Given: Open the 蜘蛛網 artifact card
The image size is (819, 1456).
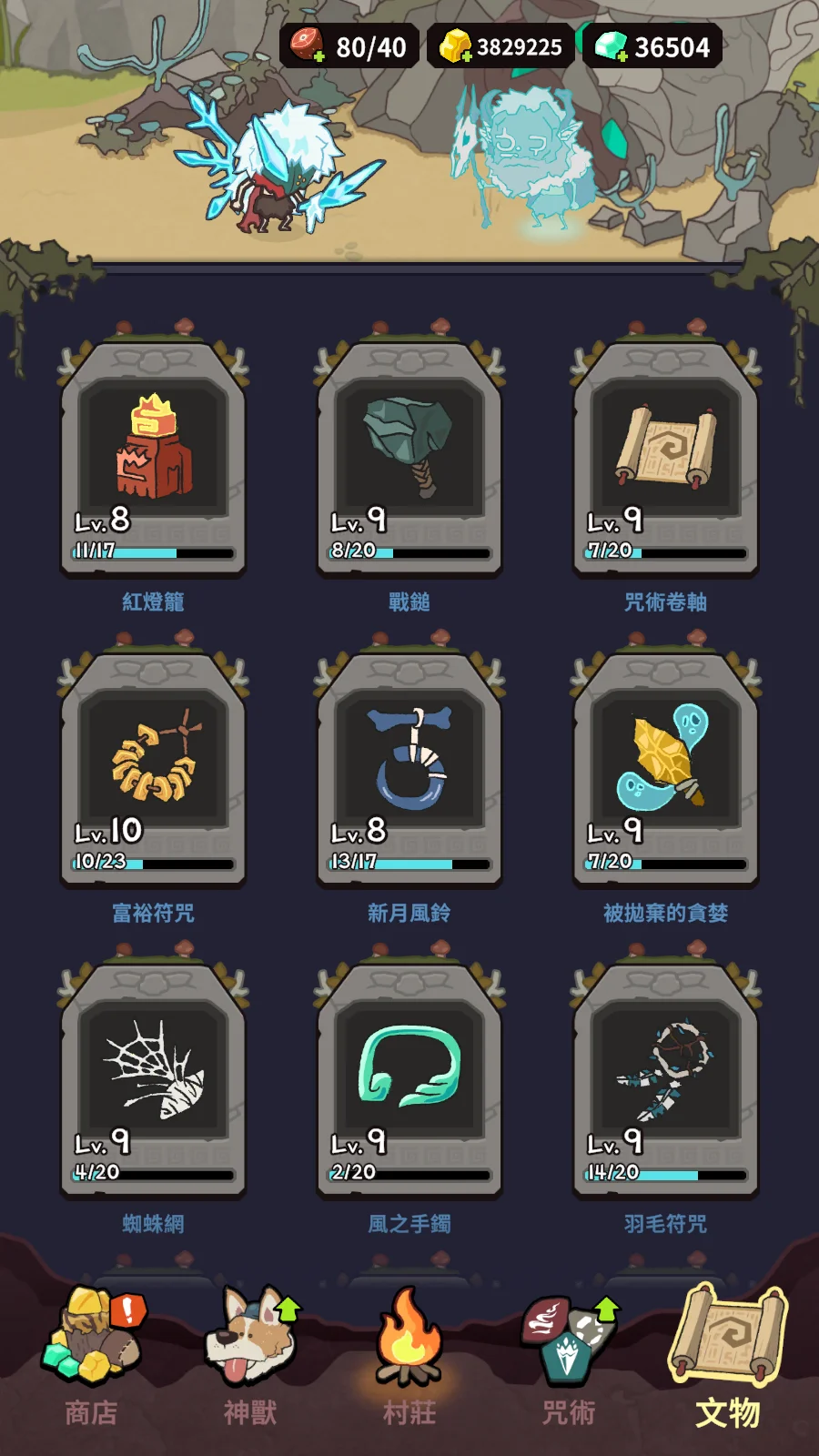Looking at the screenshot, I should click(153, 1081).
